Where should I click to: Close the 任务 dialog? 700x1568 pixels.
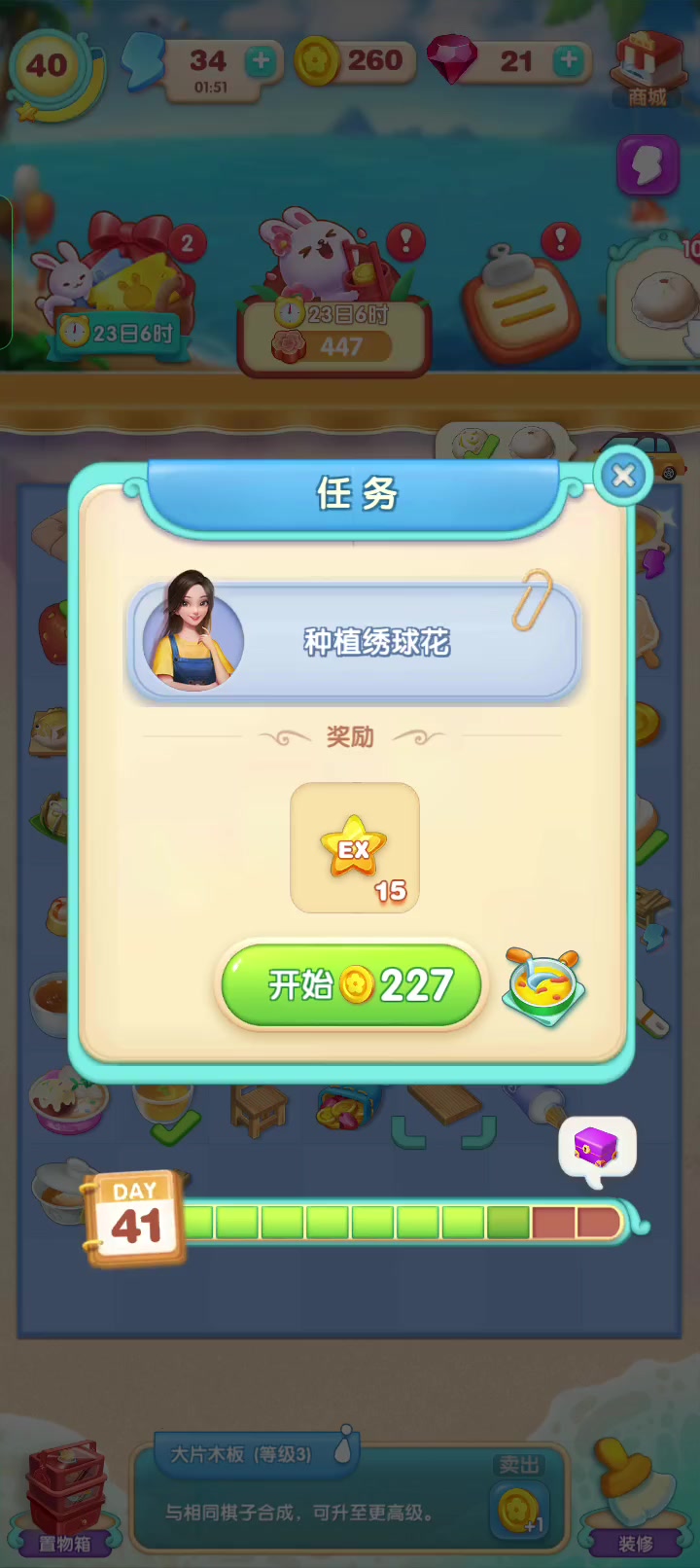(x=623, y=476)
